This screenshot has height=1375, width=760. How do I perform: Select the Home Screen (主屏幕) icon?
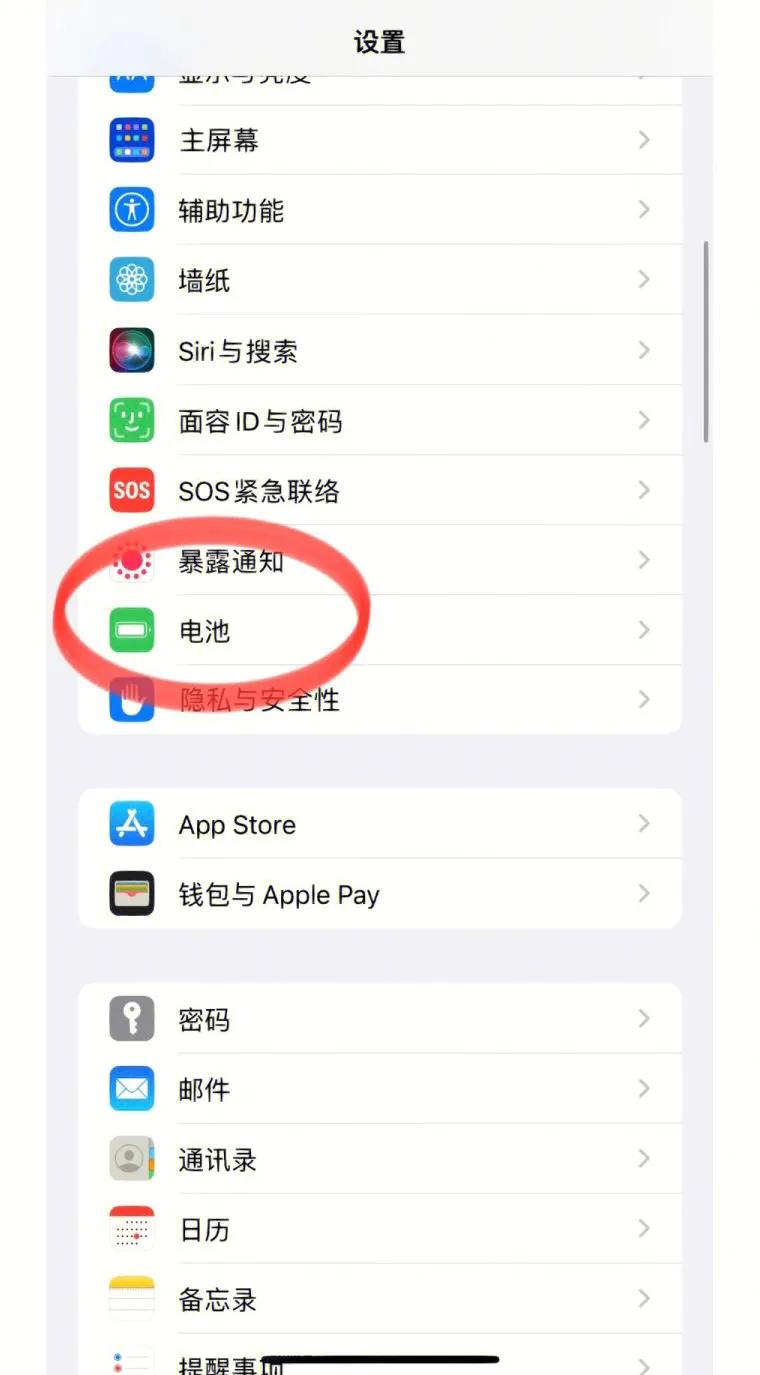131,140
